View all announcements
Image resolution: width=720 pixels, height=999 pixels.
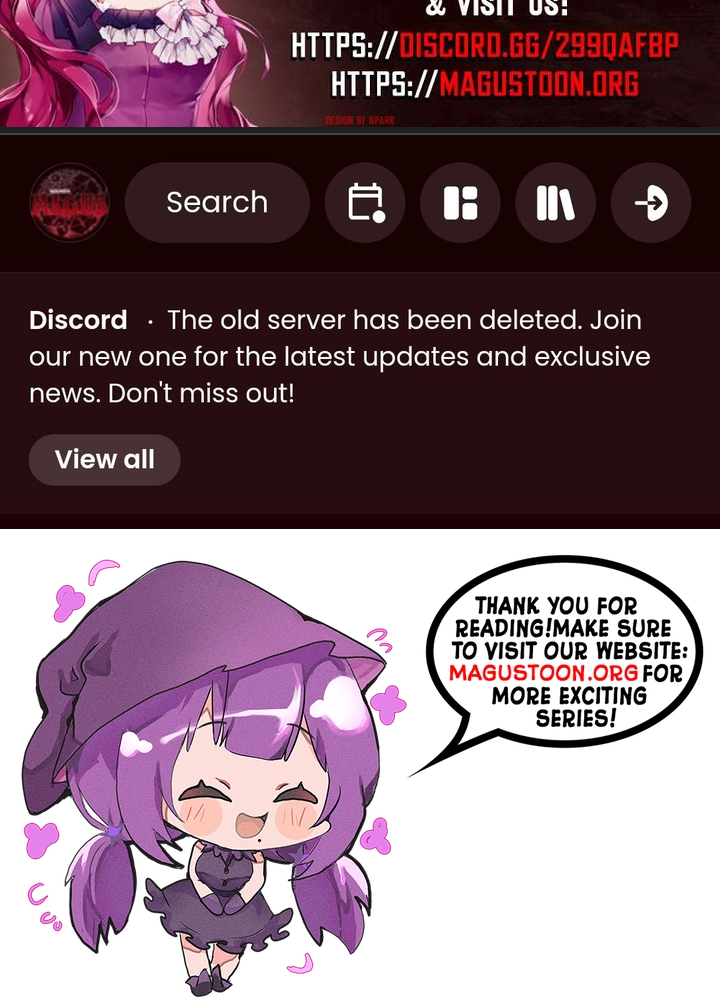(104, 460)
